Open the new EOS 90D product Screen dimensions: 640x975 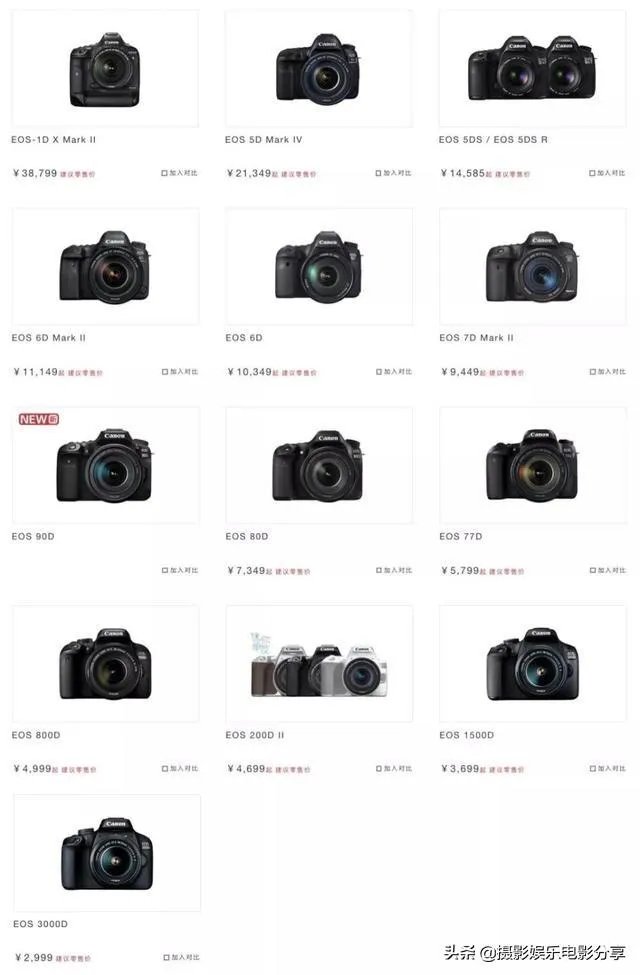[x=104, y=464]
